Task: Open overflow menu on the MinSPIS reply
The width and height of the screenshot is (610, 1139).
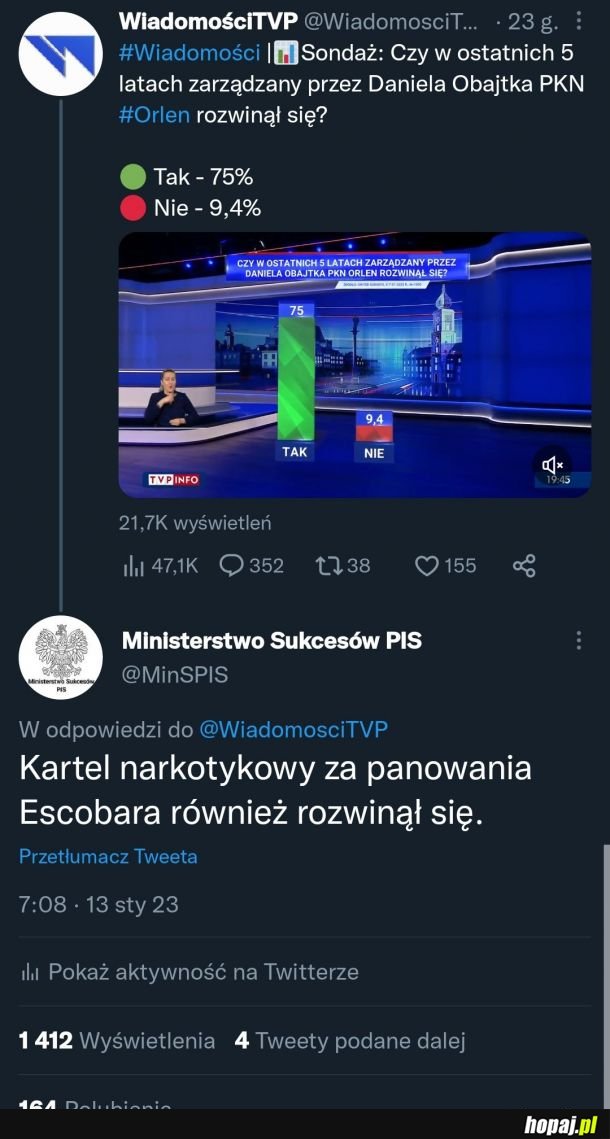Action: (x=578, y=641)
